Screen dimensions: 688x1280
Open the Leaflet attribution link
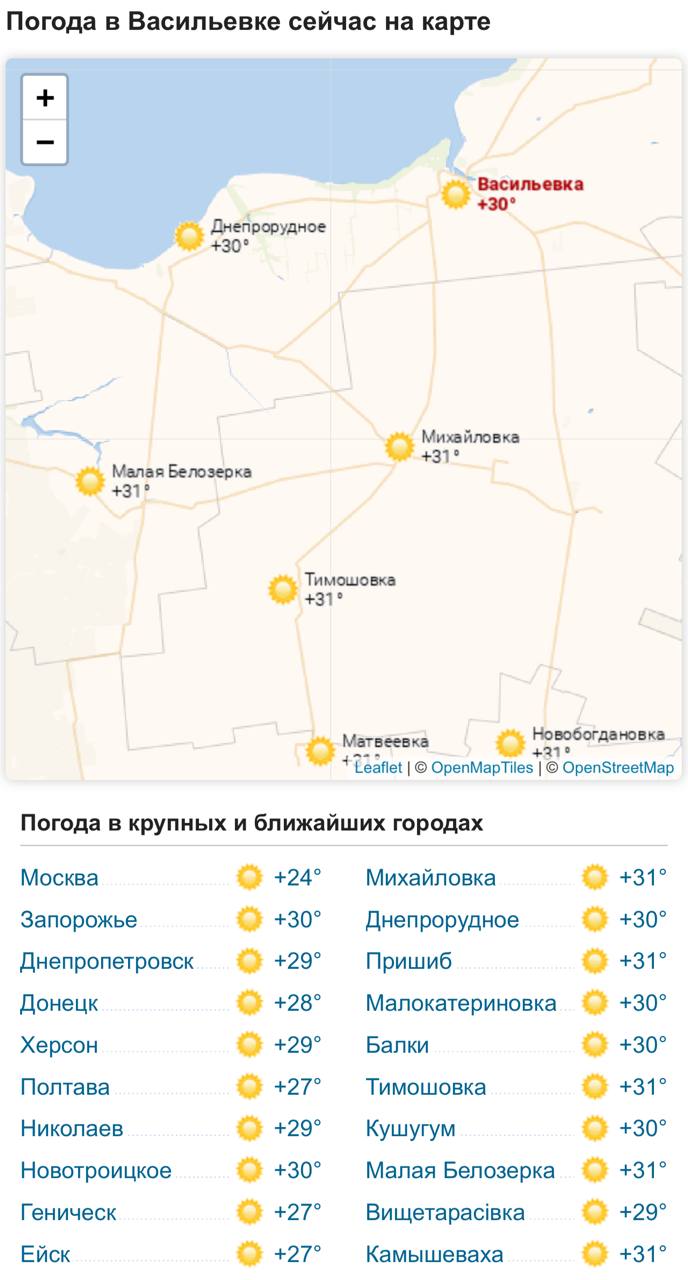tap(378, 768)
